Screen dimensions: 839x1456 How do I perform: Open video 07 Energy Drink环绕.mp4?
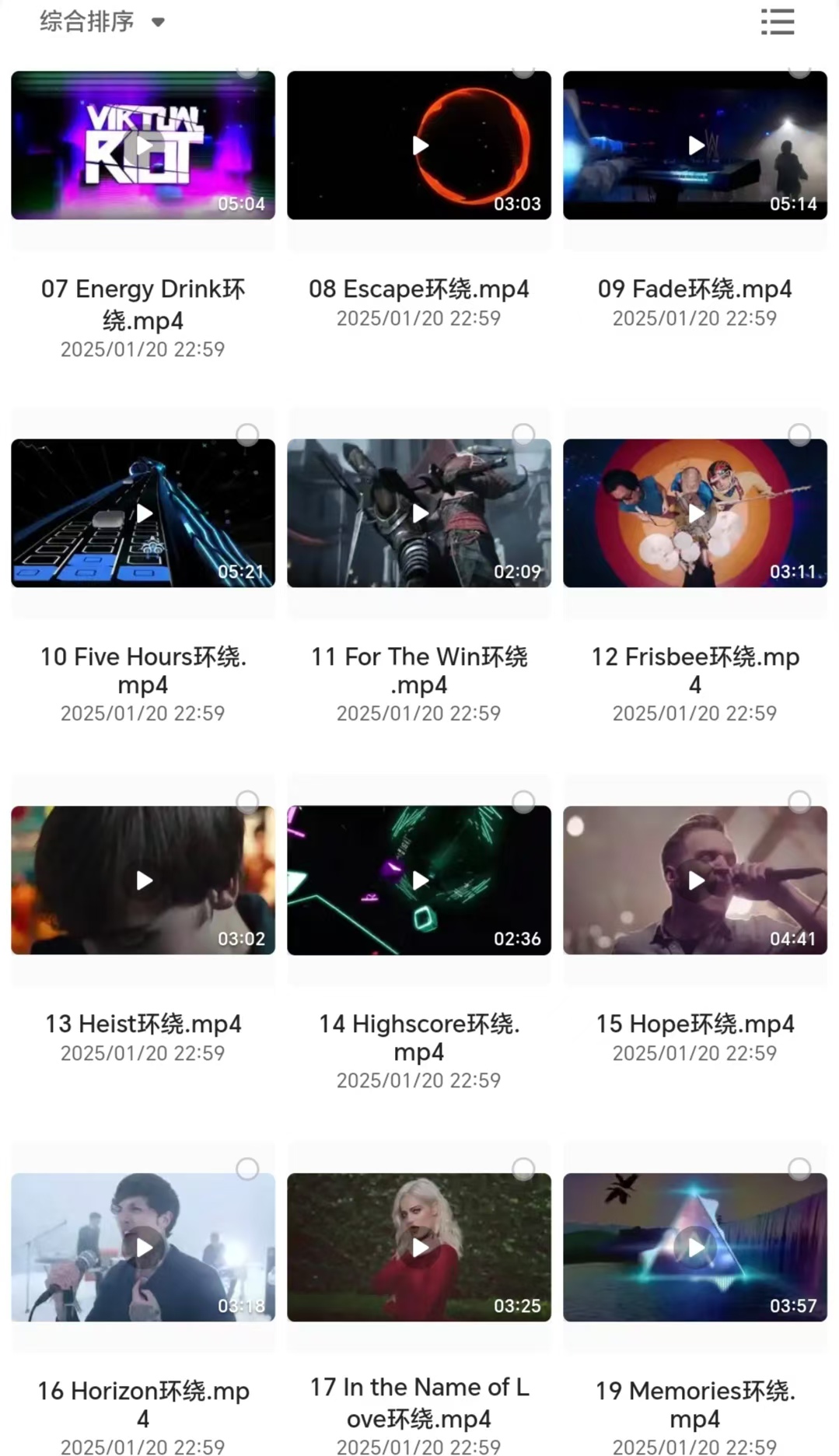pos(143,145)
